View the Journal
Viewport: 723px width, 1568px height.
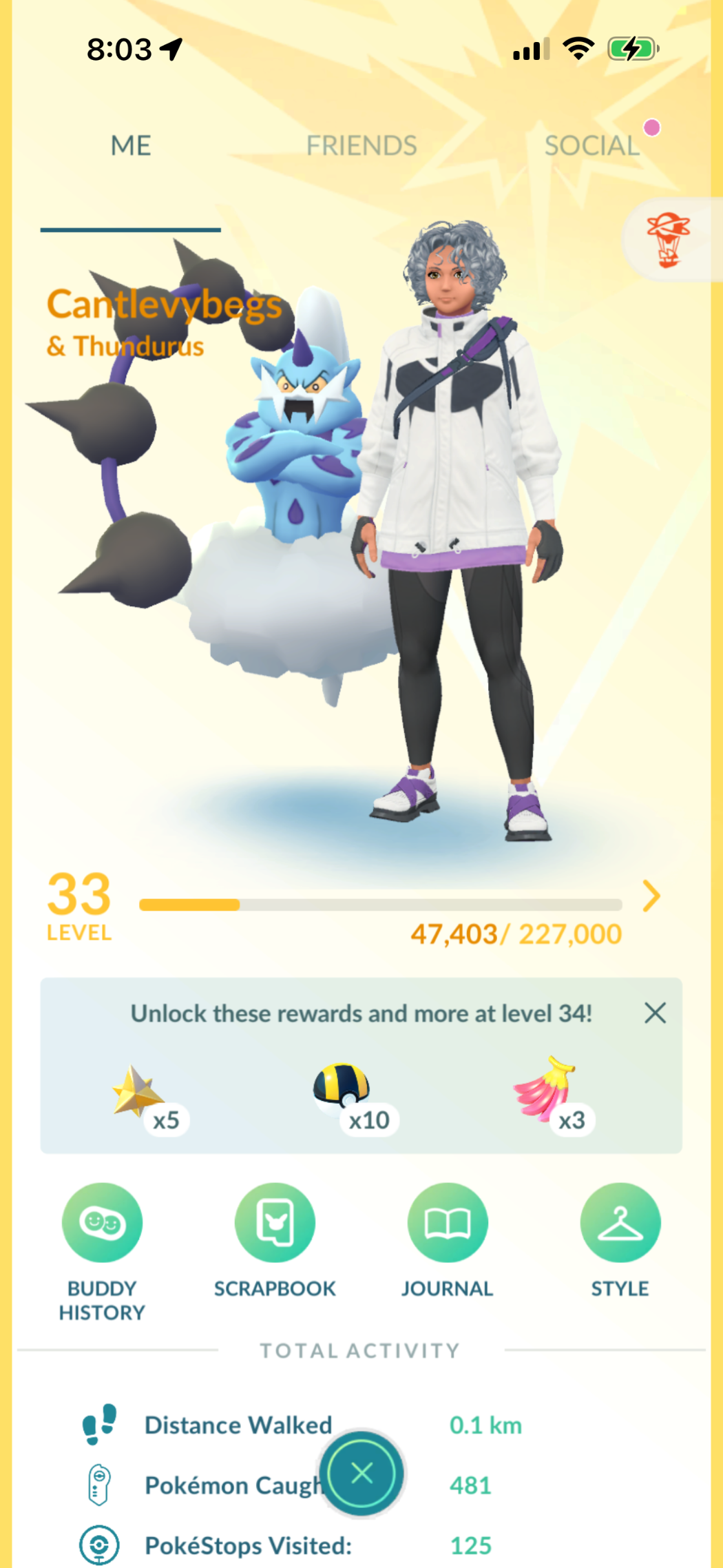[448, 1223]
